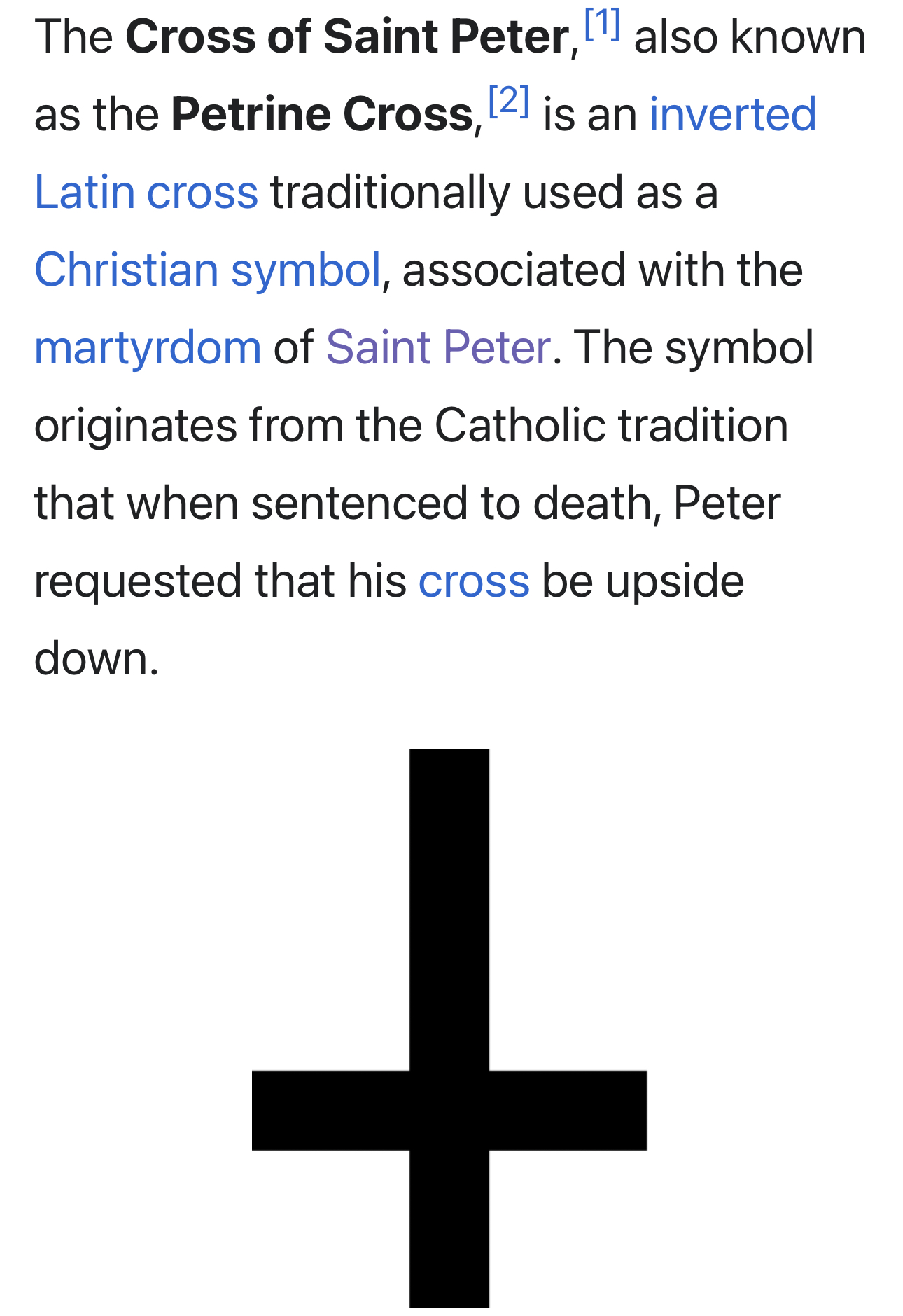Open citation reference [1]
Image resolution: width=903 pixels, height=1316 pixels.
[x=601, y=25]
